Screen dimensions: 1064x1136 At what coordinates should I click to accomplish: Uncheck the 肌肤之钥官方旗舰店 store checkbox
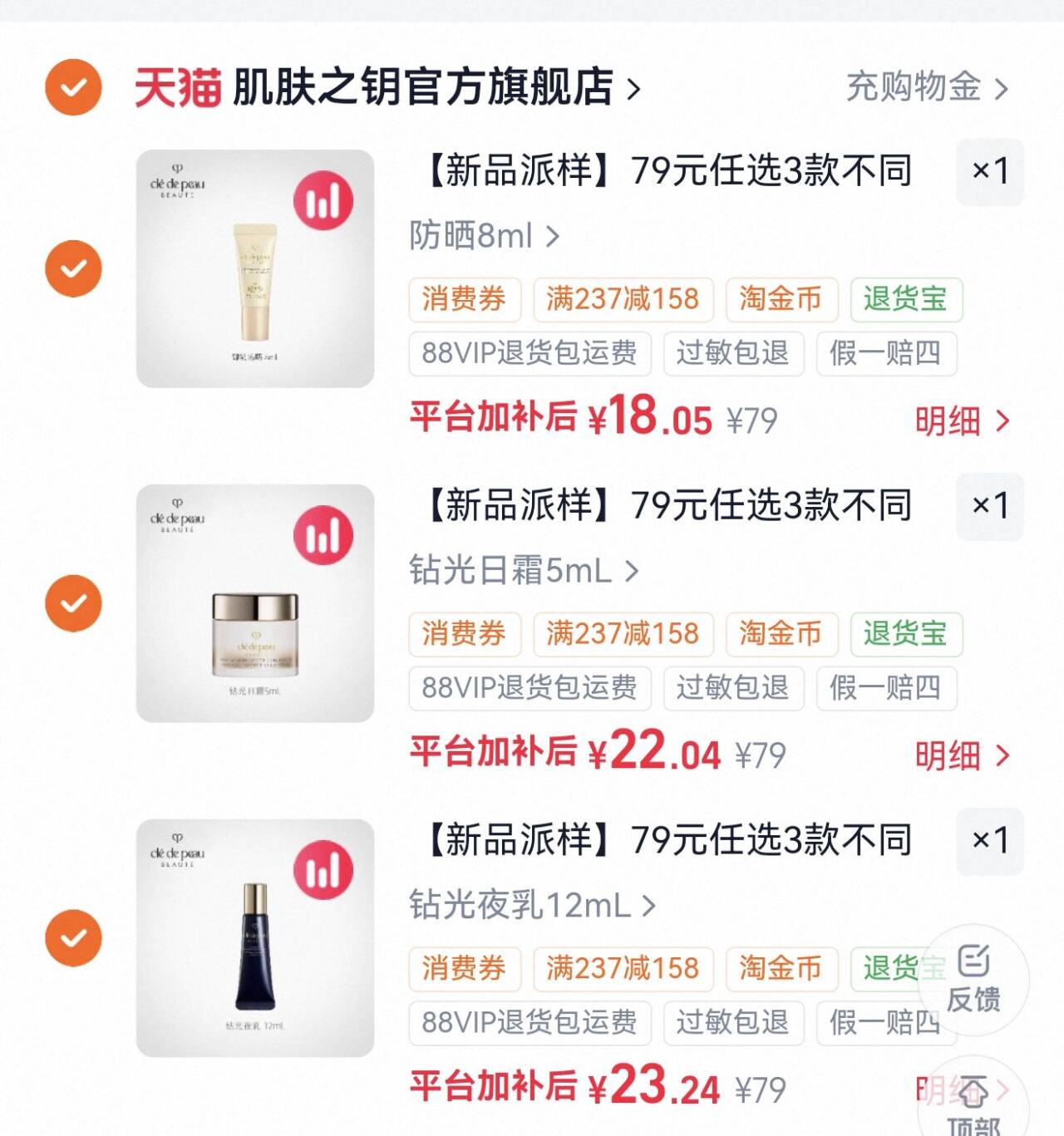[73, 87]
